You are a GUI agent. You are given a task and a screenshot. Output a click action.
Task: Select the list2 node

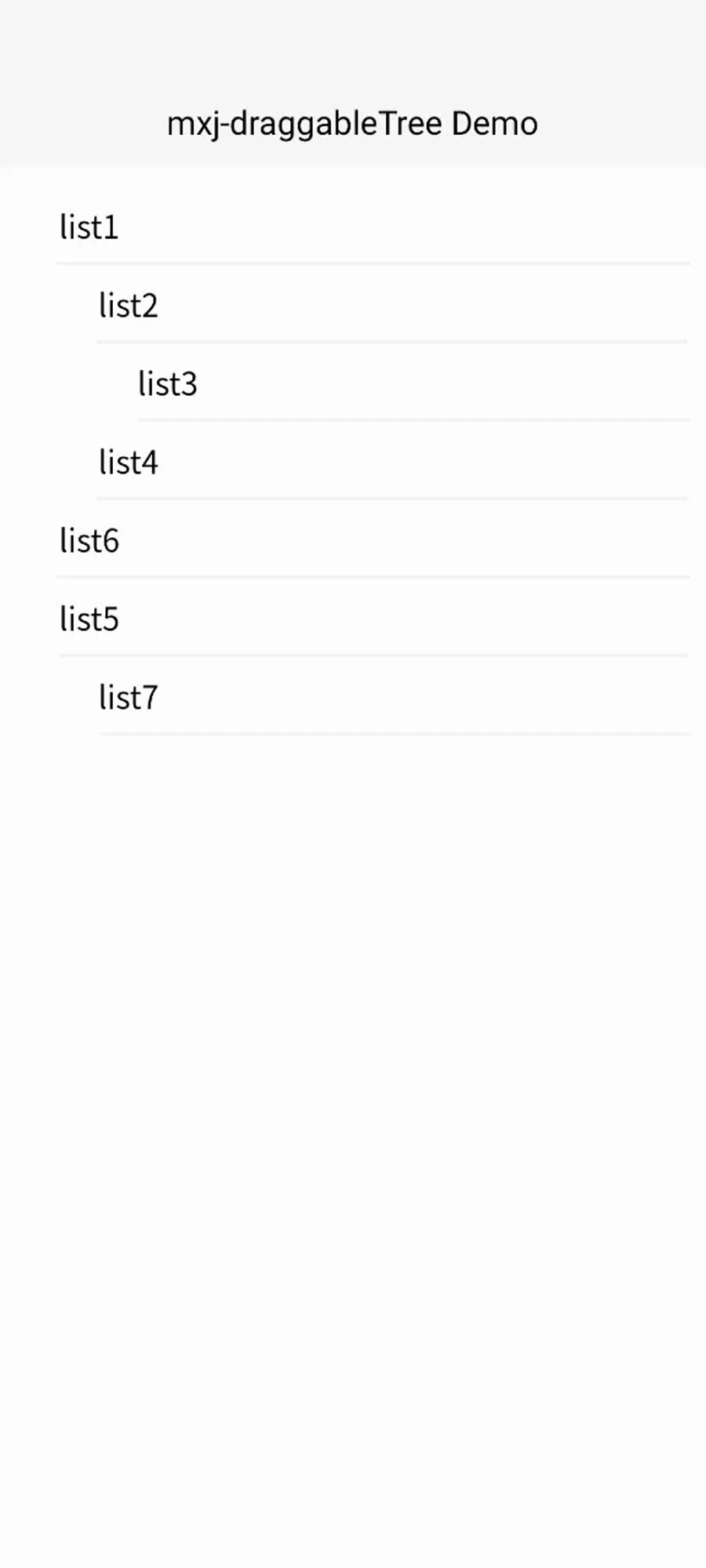(392, 305)
